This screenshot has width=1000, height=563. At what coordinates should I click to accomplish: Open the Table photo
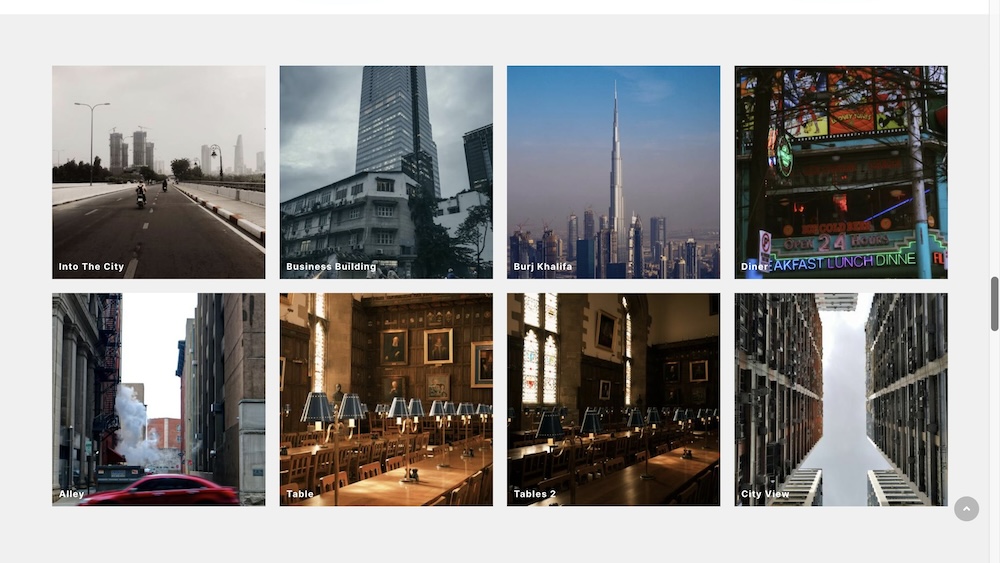click(386, 399)
